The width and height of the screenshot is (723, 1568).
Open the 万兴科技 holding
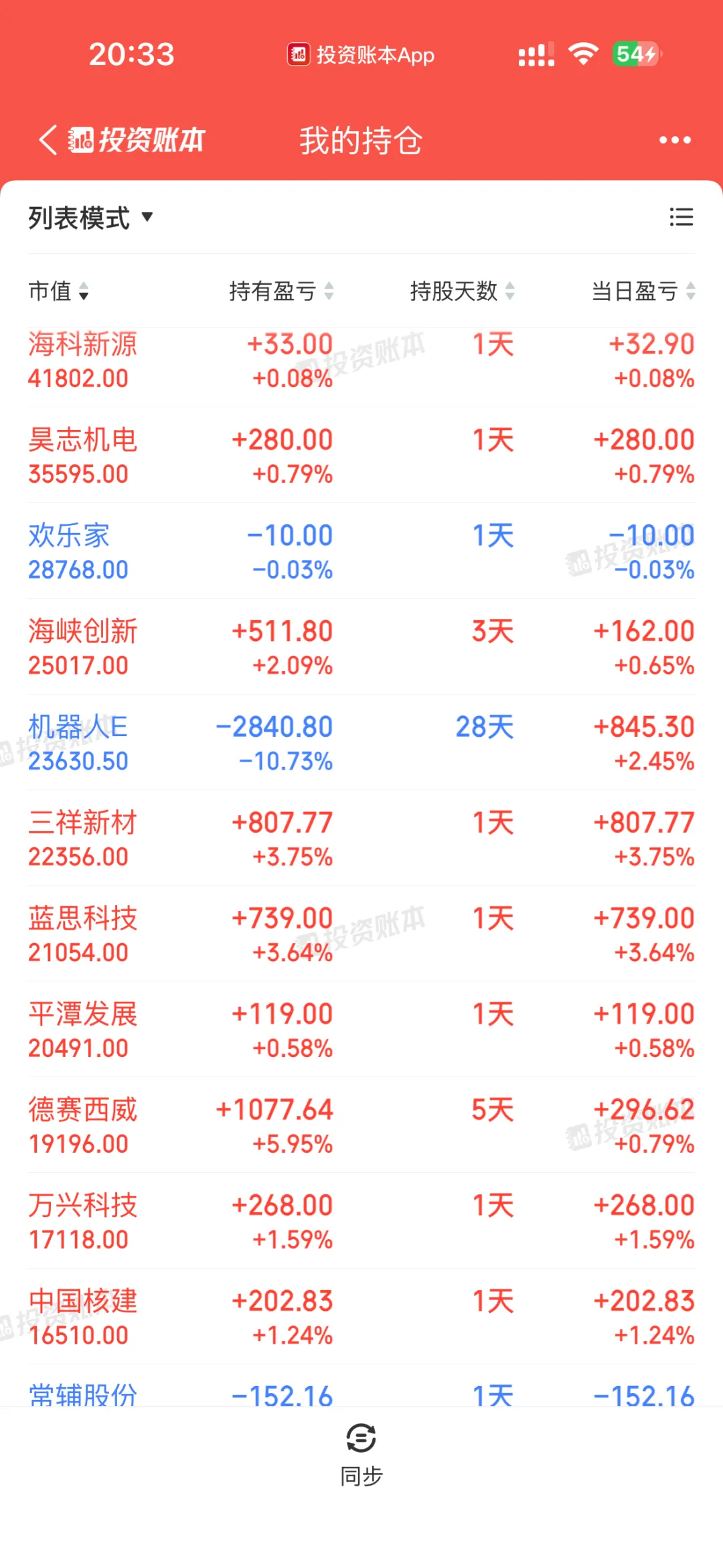point(361,1222)
